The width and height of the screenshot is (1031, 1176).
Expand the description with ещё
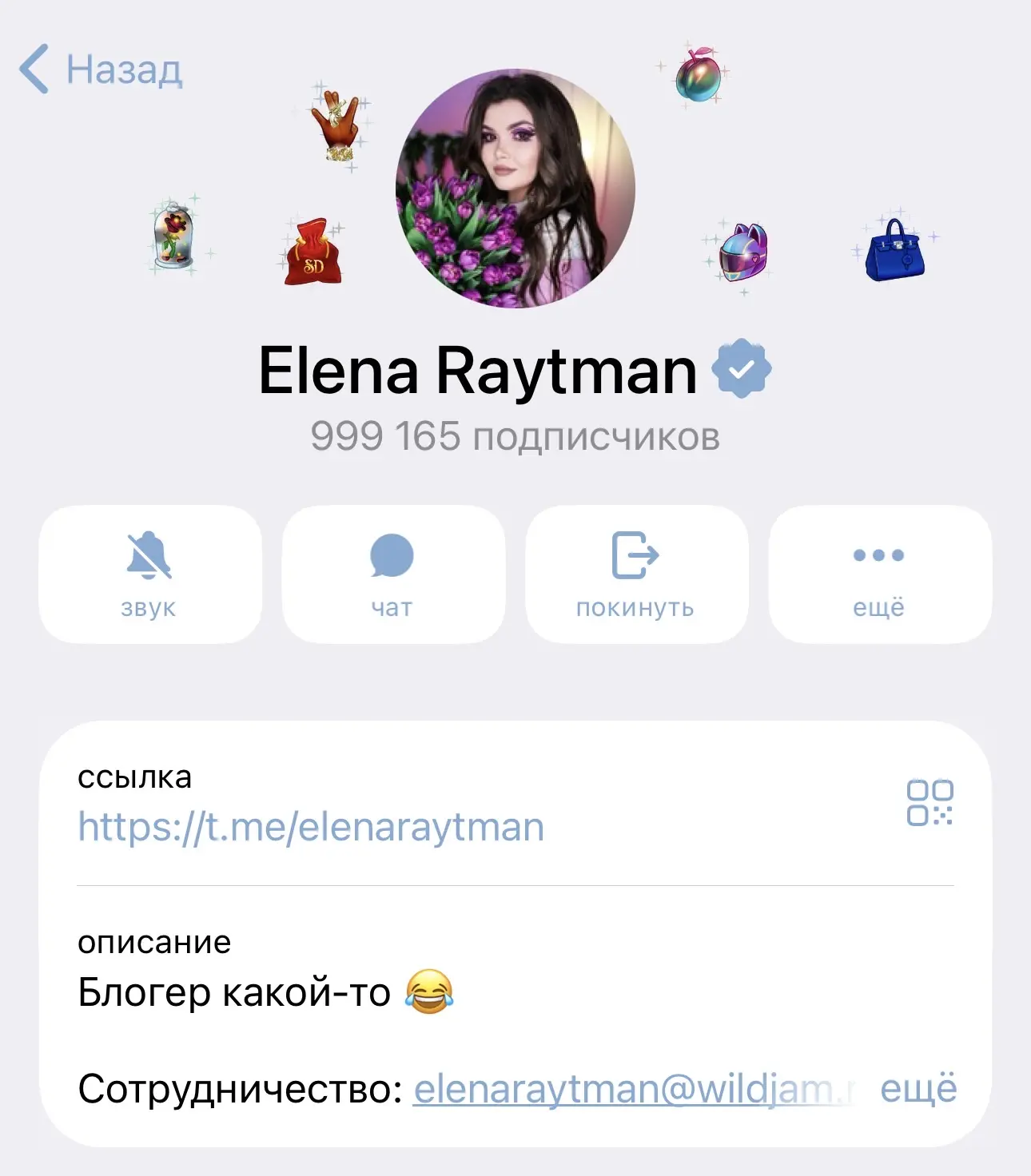tap(918, 1089)
